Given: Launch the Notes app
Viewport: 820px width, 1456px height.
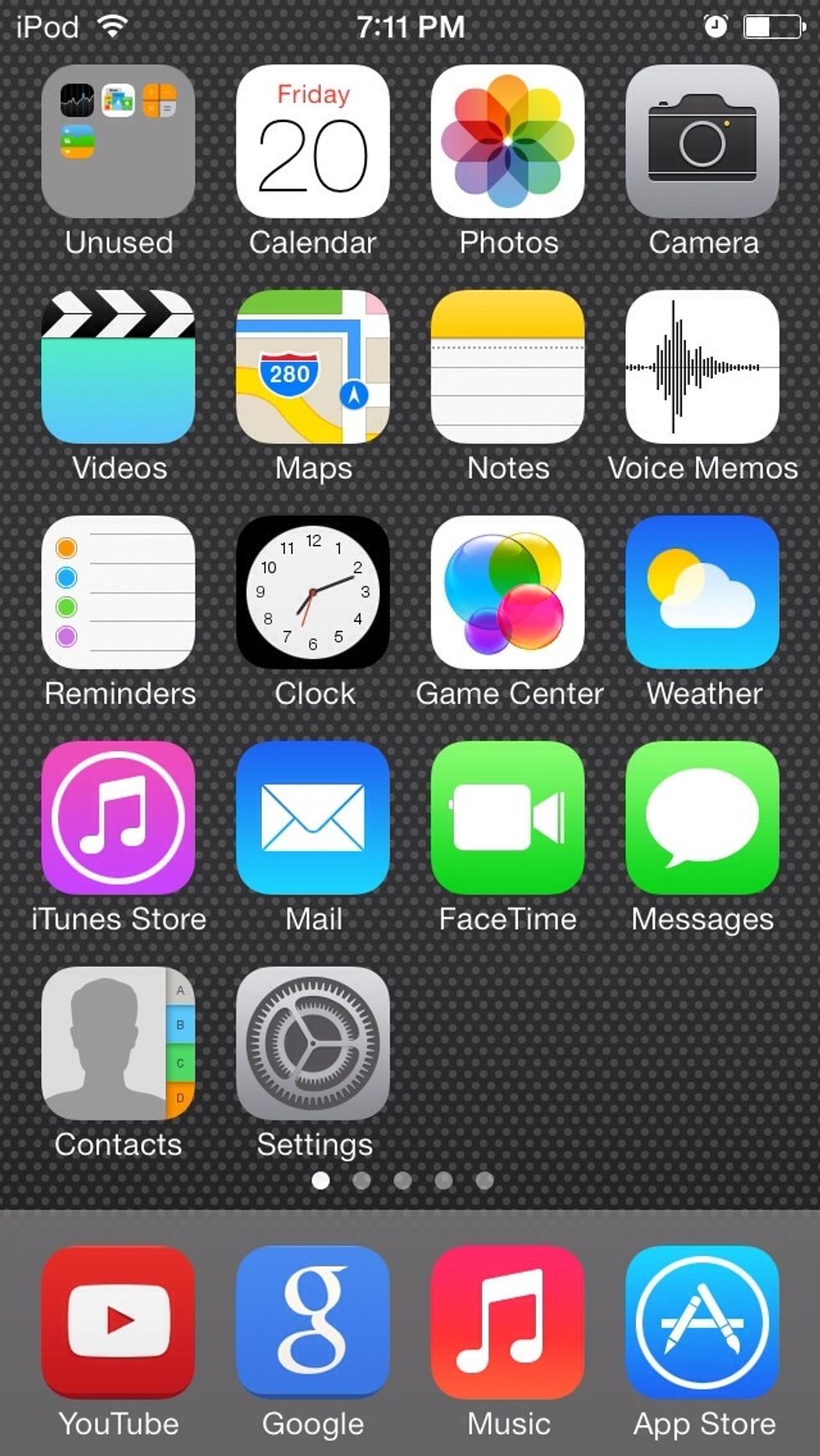Looking at the screenshot, I should [x=507, y=368].
